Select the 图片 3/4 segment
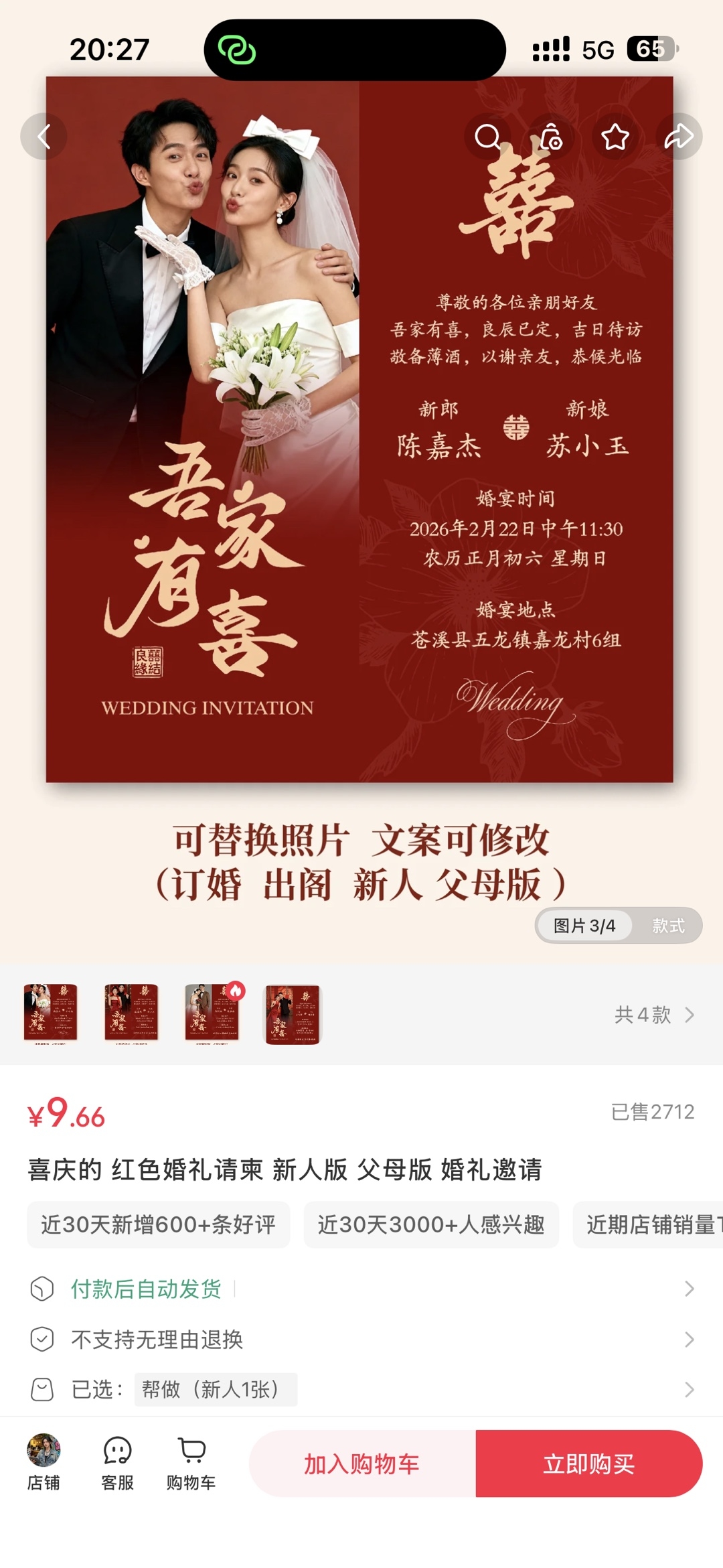 tap(584, 926)
